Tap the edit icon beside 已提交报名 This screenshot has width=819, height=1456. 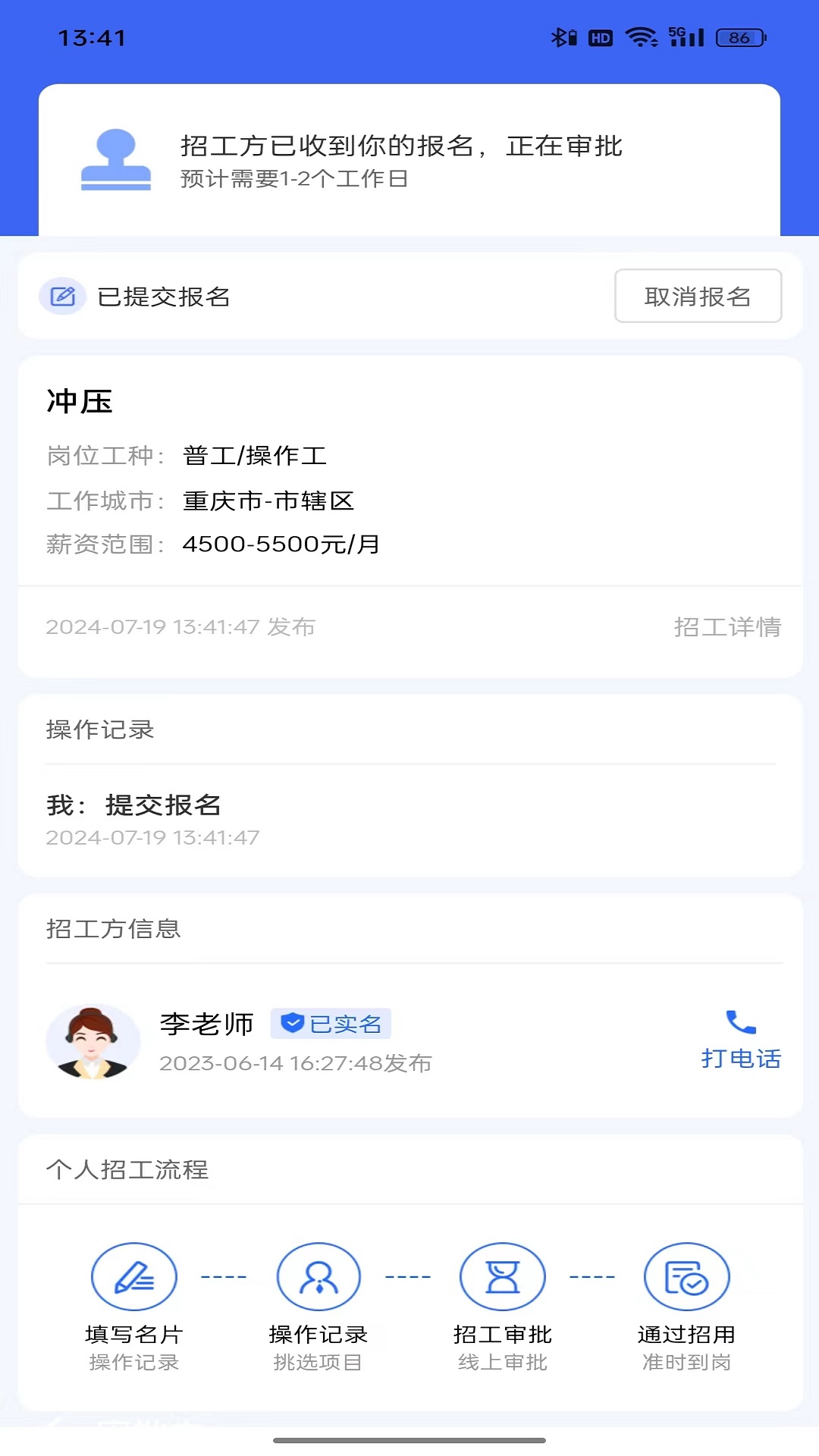62,296
